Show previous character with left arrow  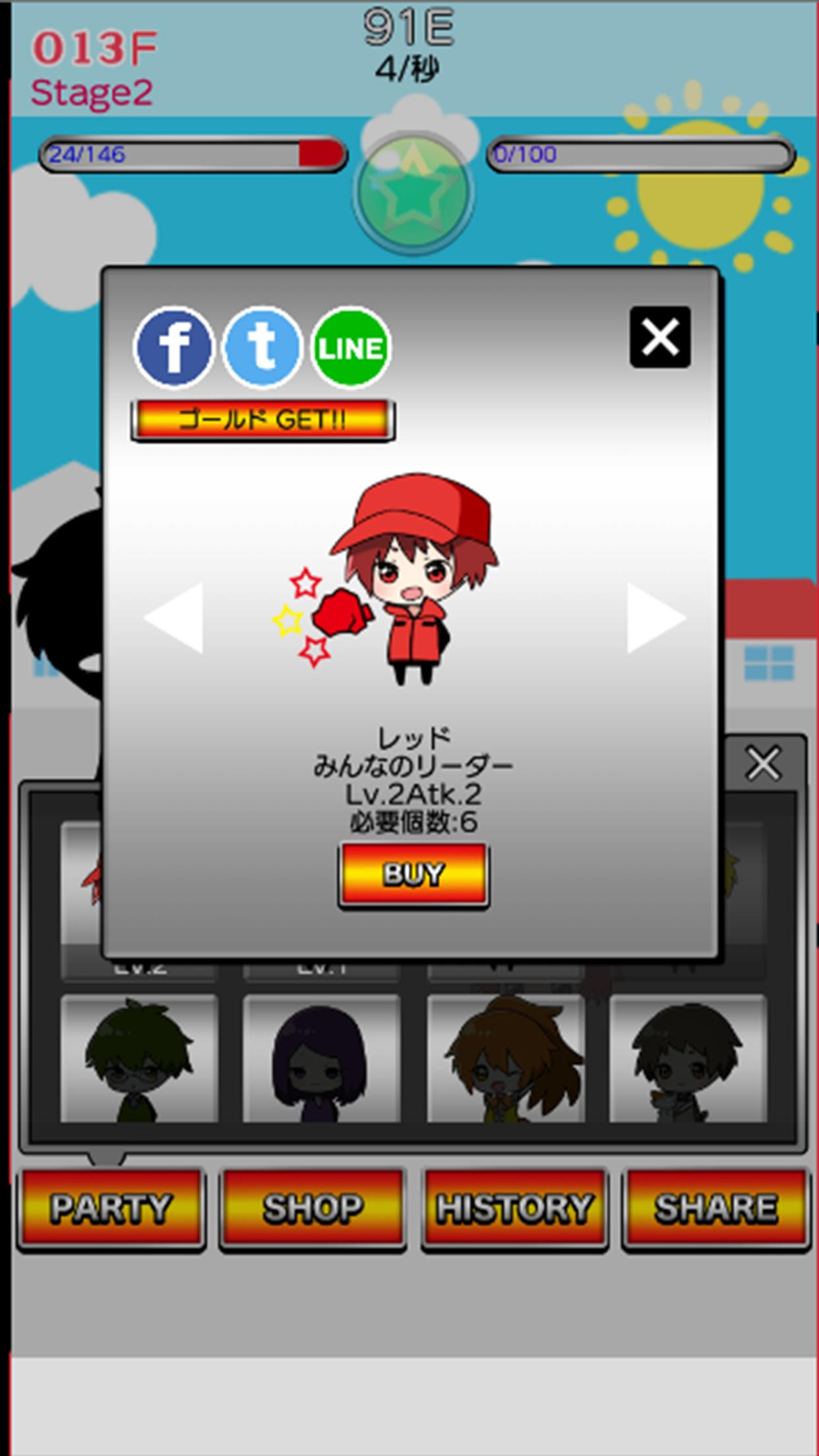(x=175, y=619)
